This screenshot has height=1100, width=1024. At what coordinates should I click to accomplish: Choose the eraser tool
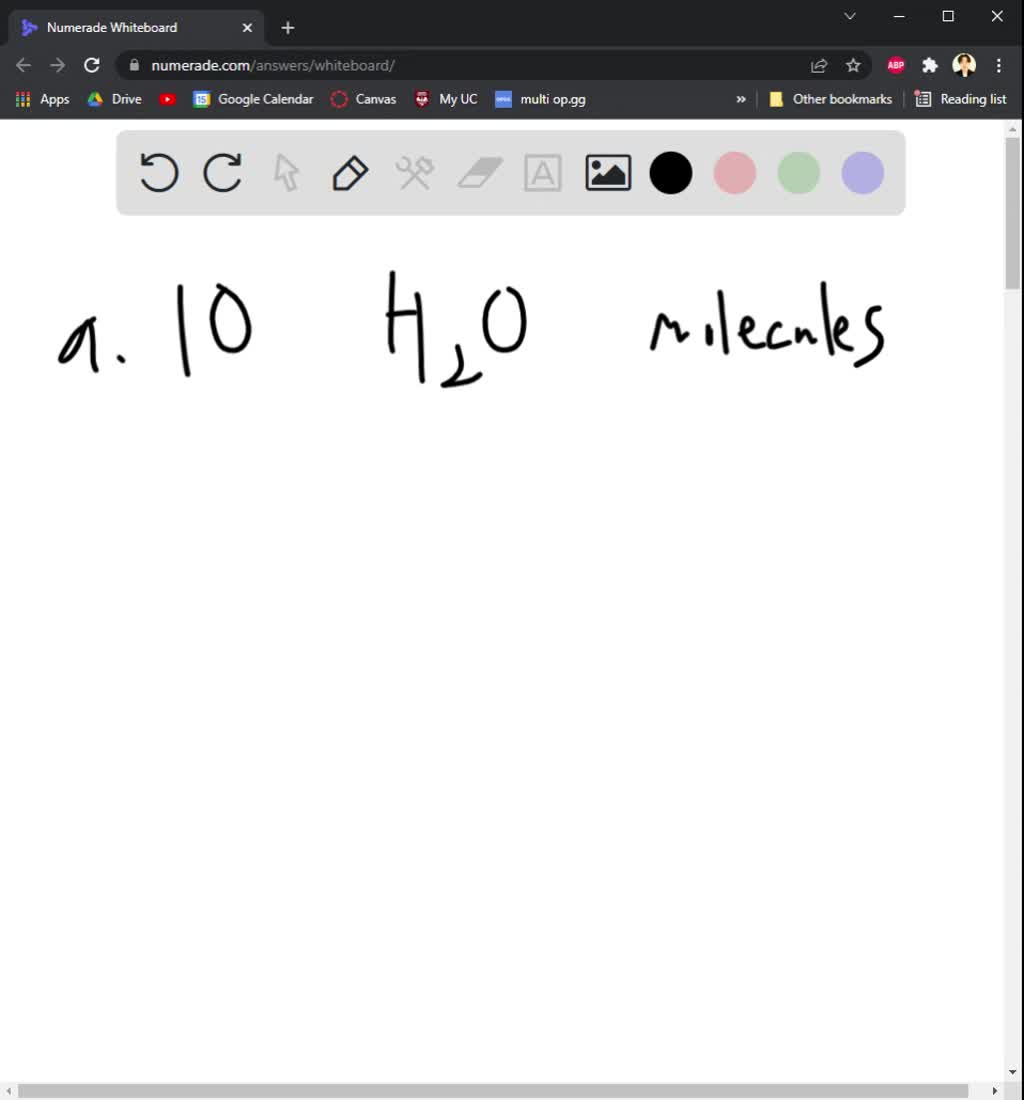click(480, 173)
